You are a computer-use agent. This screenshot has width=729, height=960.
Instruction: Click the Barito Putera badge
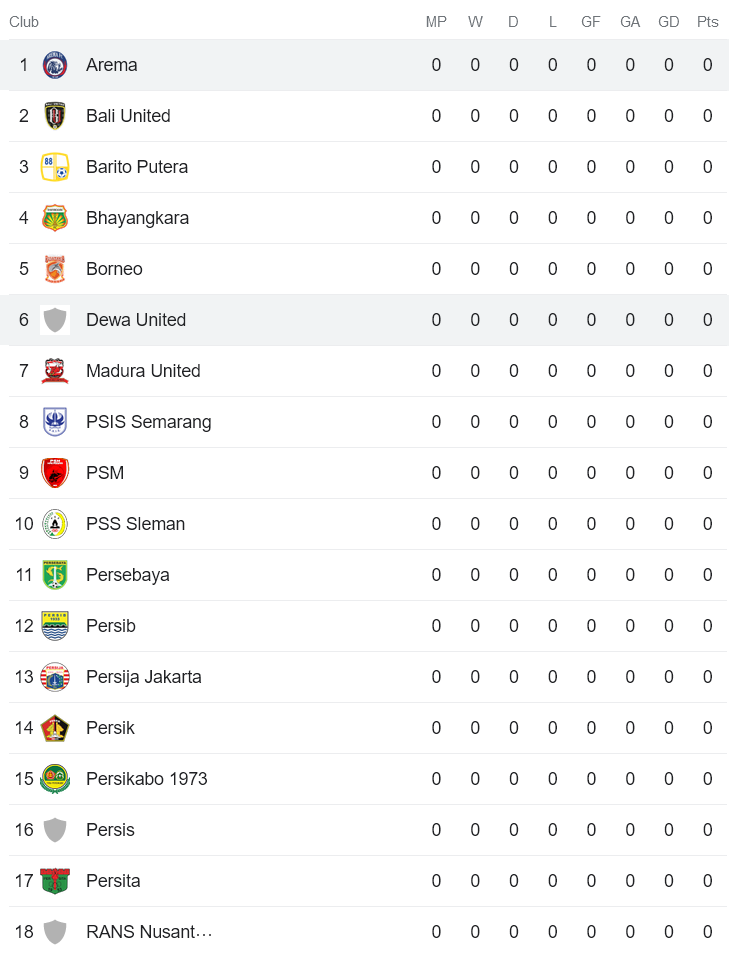pyautogui.click(x=55, y=166)
